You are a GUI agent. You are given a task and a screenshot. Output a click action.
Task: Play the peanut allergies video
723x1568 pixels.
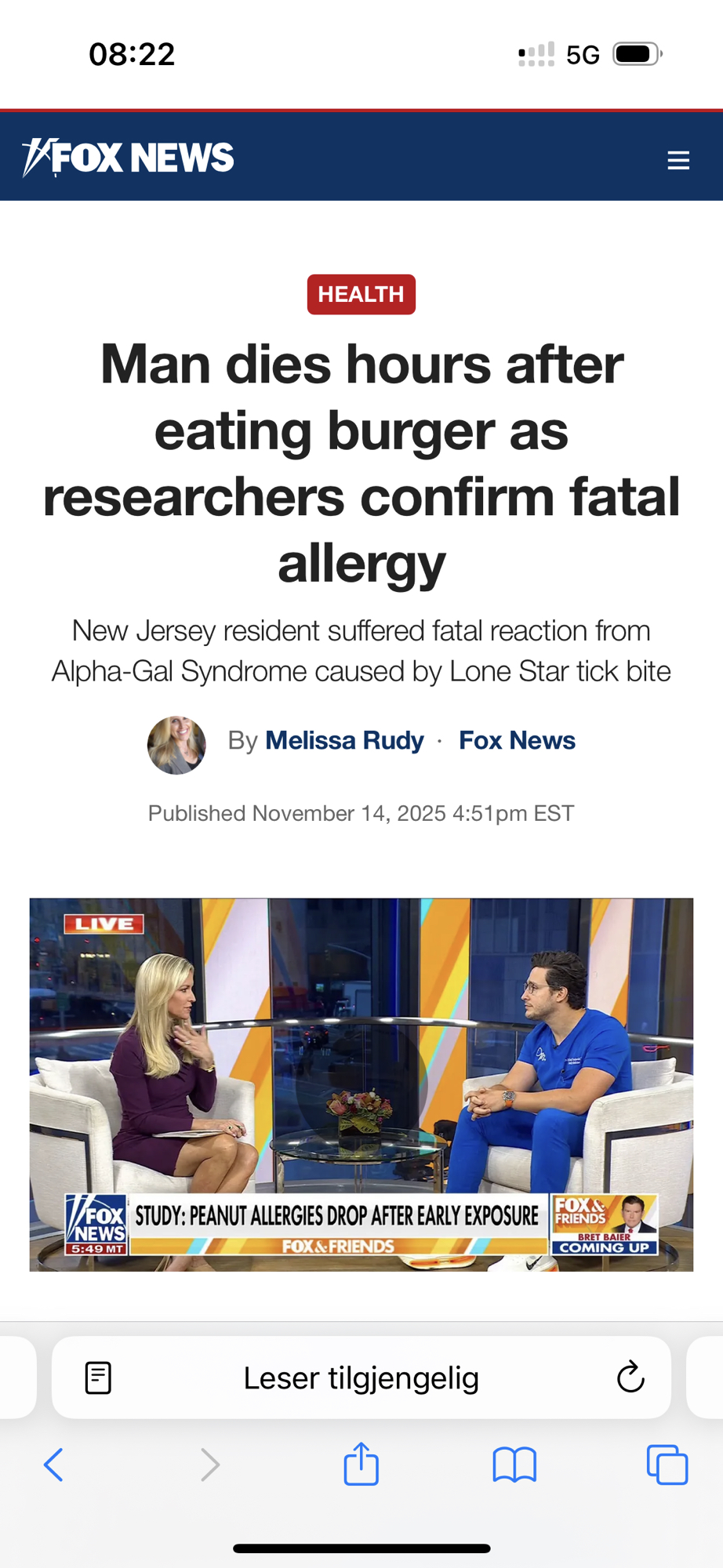(x=361, y=1083)
